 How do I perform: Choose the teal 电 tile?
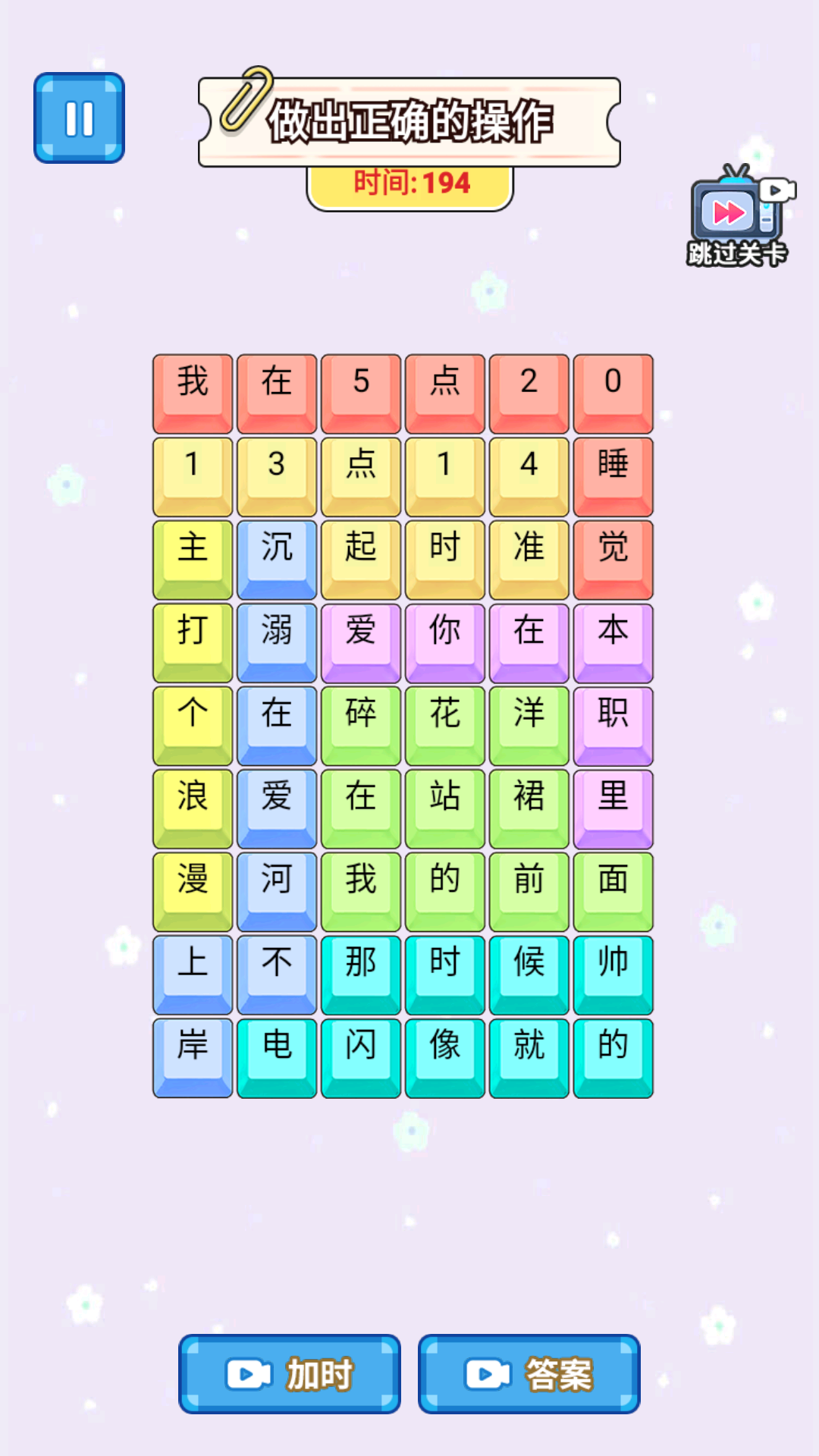point(277,1059)
